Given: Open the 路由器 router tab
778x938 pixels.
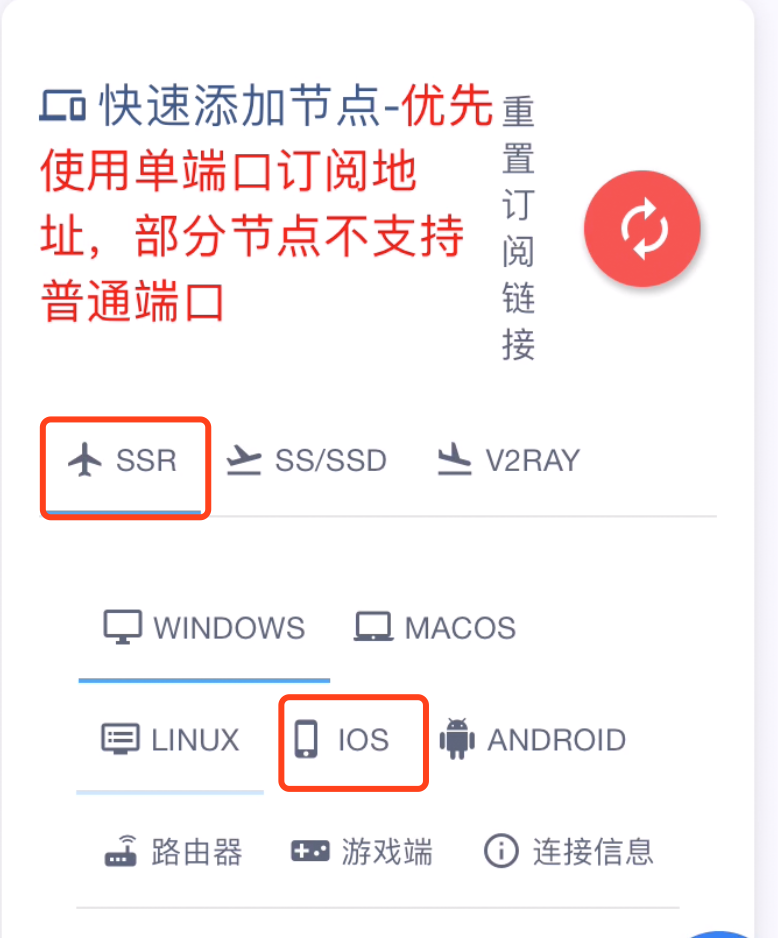Looking at the screenshot, I should (173, 852).
